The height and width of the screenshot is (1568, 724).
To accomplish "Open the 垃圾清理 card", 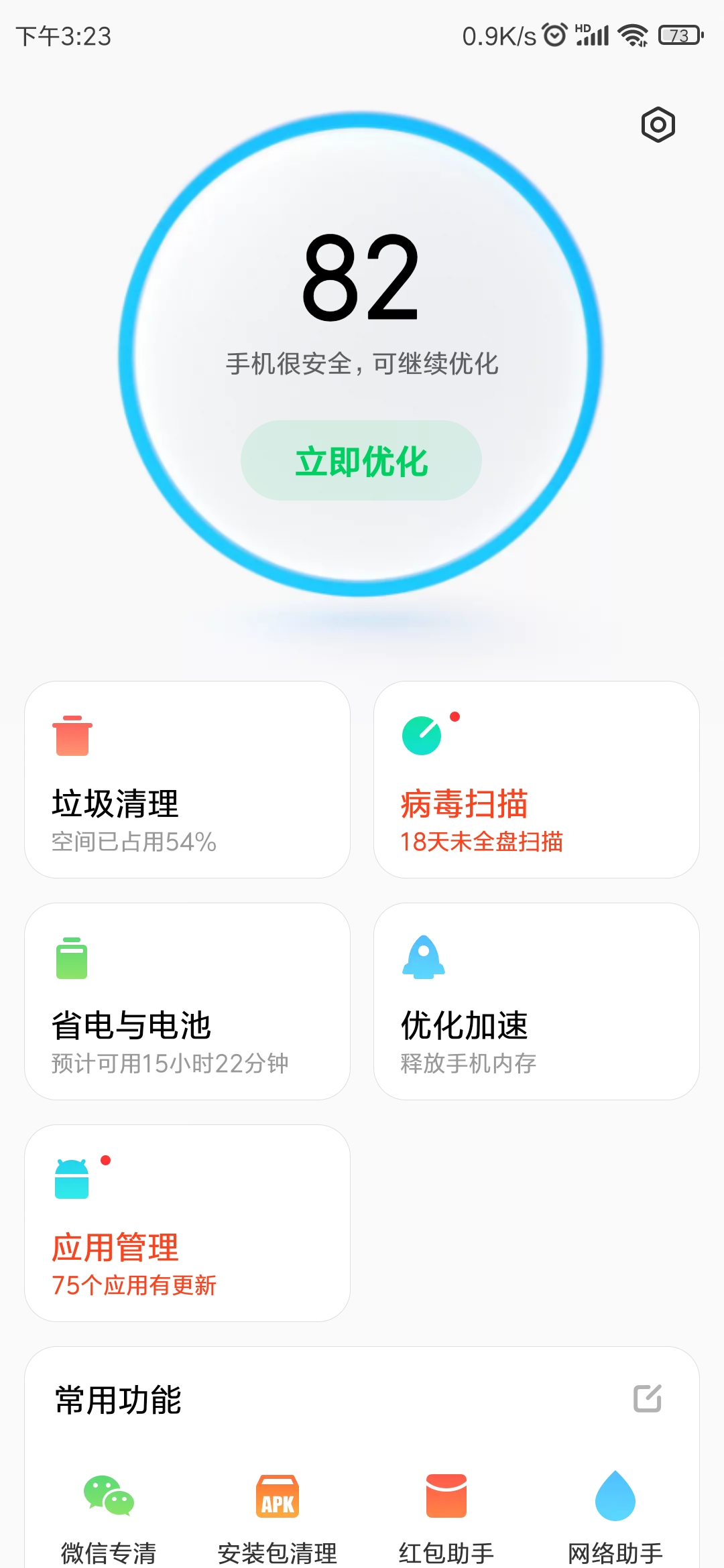I will tap(188, 779).
